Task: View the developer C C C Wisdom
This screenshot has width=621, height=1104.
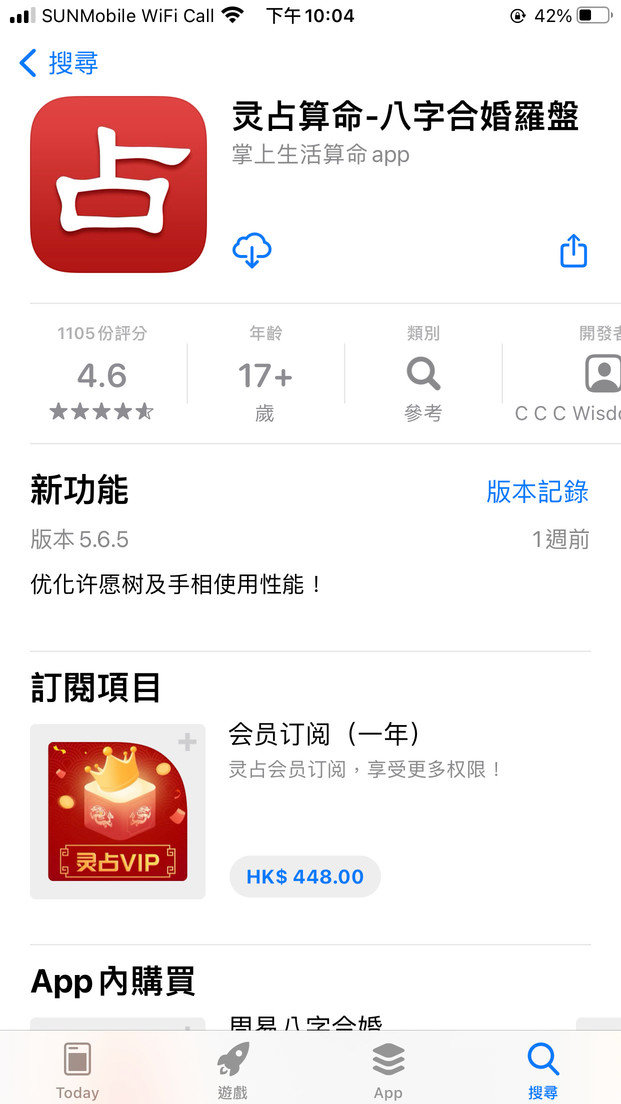Action: (x=569, y=373)
